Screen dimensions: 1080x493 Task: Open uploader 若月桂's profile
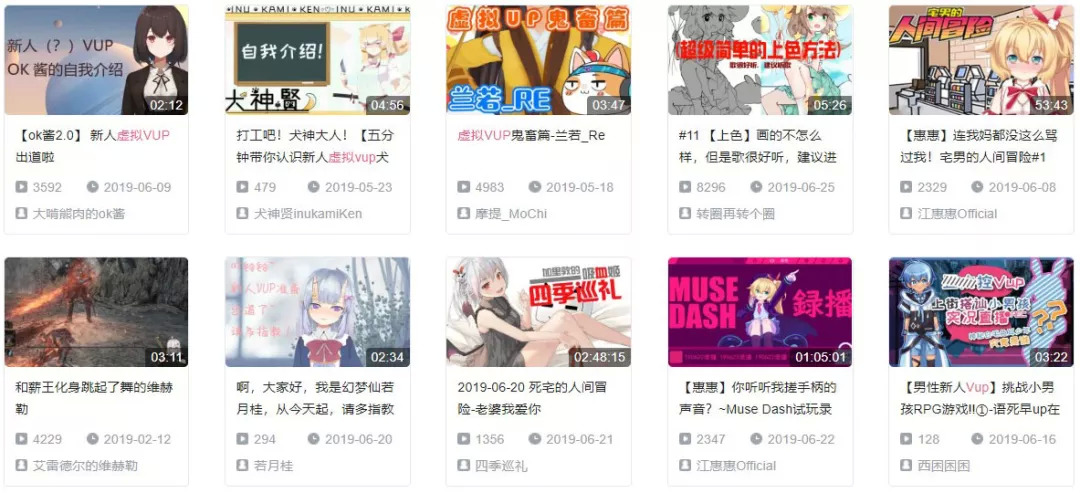(272, 465)
